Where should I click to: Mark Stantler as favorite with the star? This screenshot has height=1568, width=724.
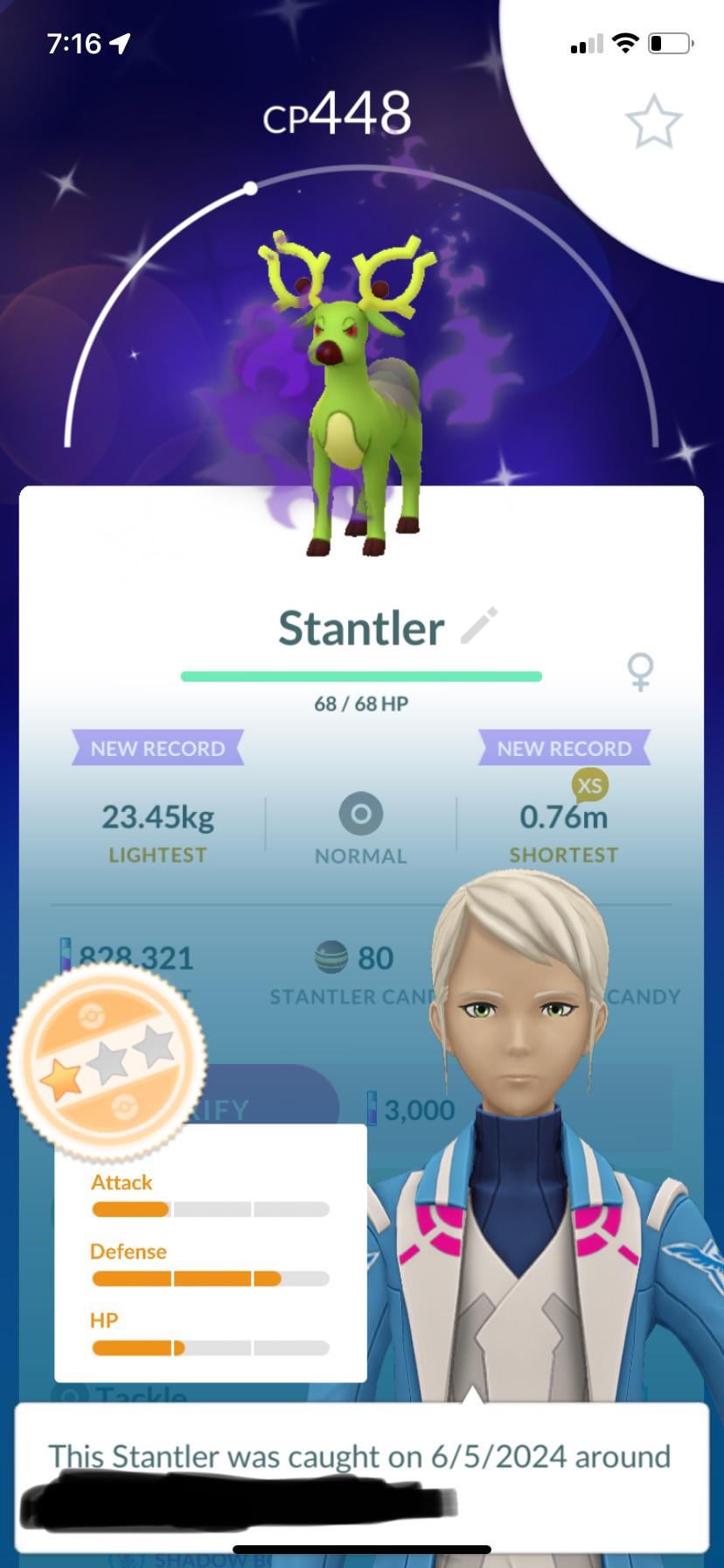pyautogui.click(x=653, y=122)
